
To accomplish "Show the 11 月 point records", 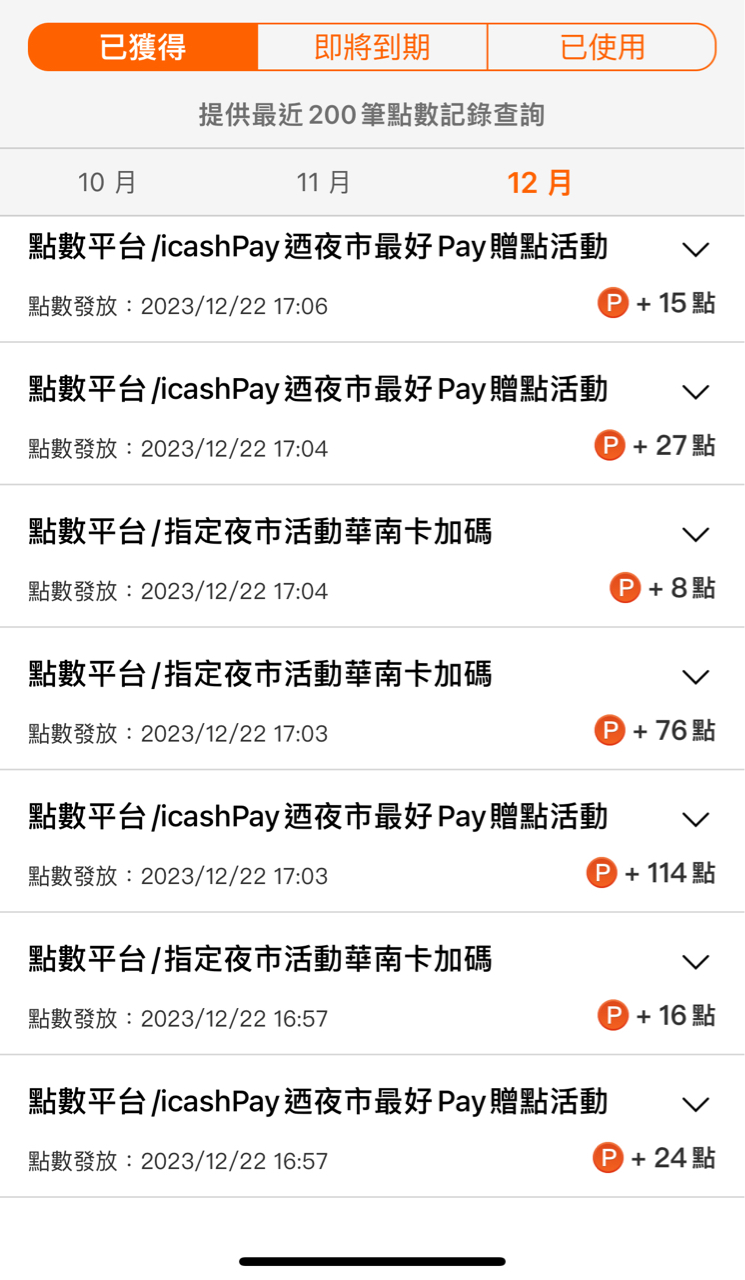I will coord(324,182).
